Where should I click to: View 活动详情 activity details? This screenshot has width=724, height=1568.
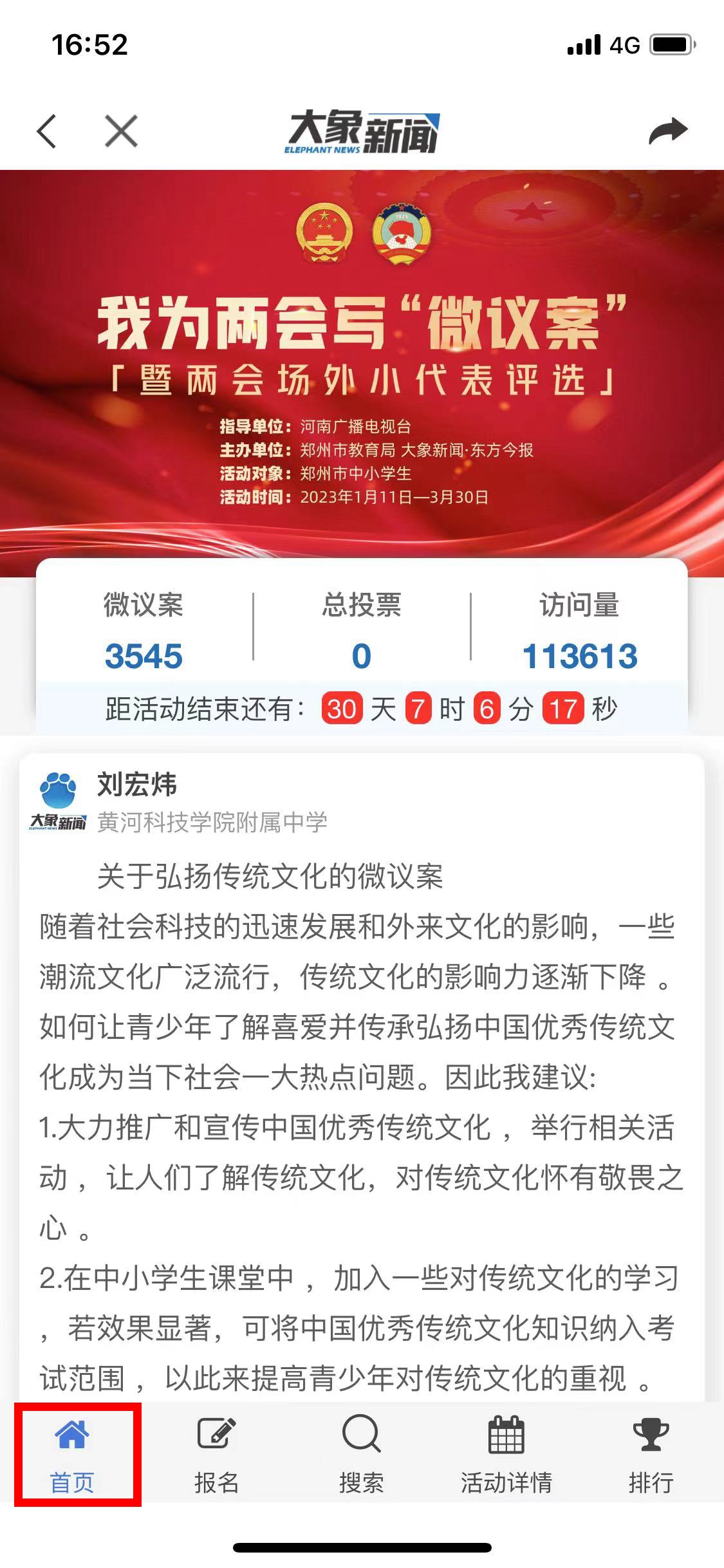point(506,1455)
